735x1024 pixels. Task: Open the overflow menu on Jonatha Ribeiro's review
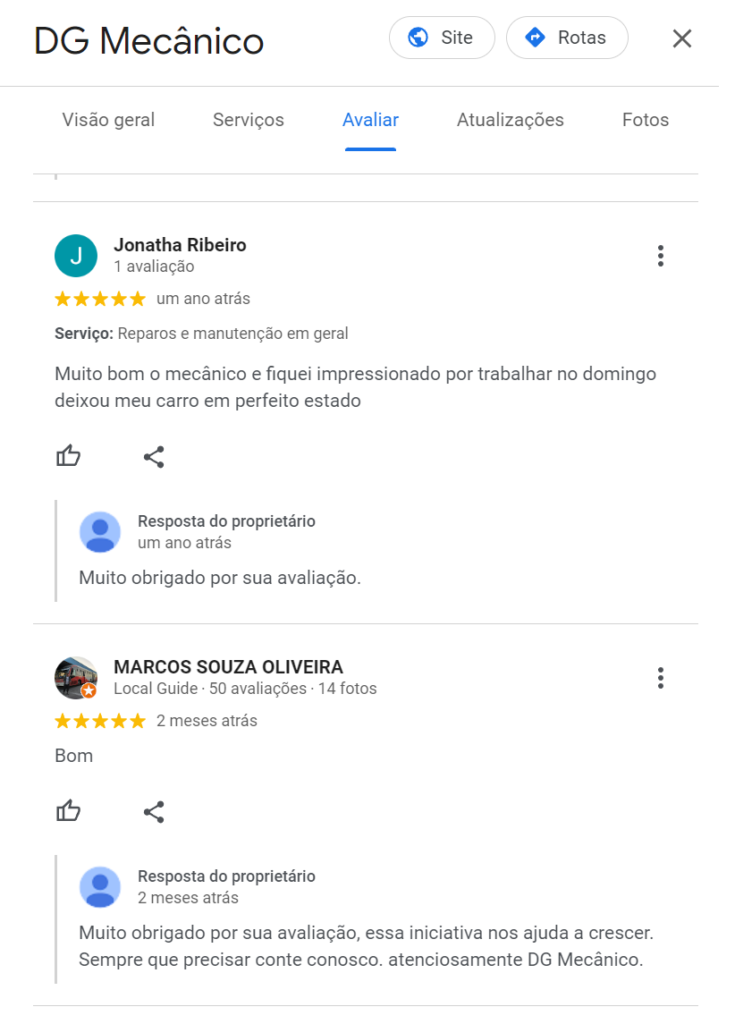[x=660, y=256]
